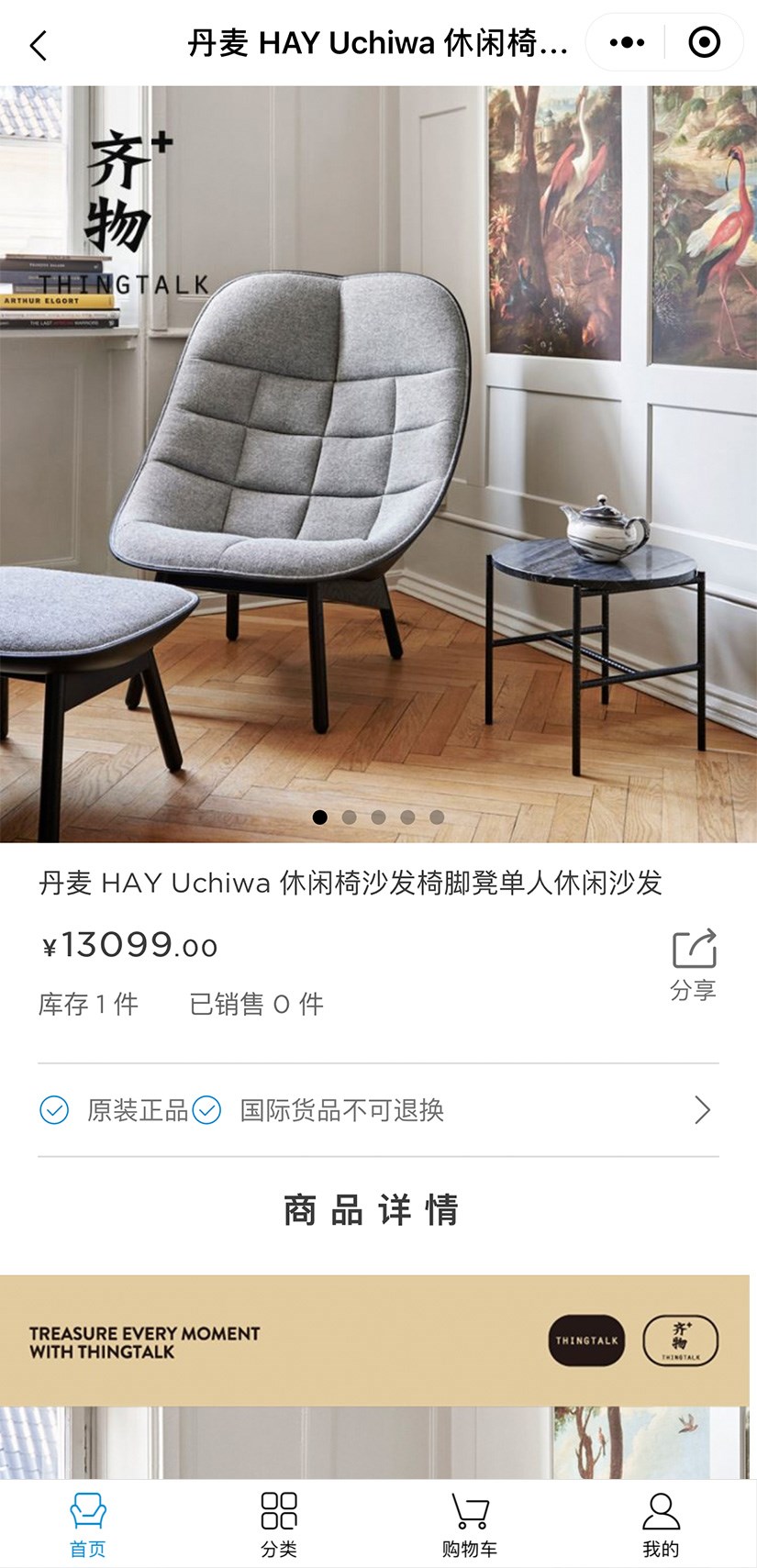Share this product via 分享
This screenshot has width=757, height=1568.
694,963
